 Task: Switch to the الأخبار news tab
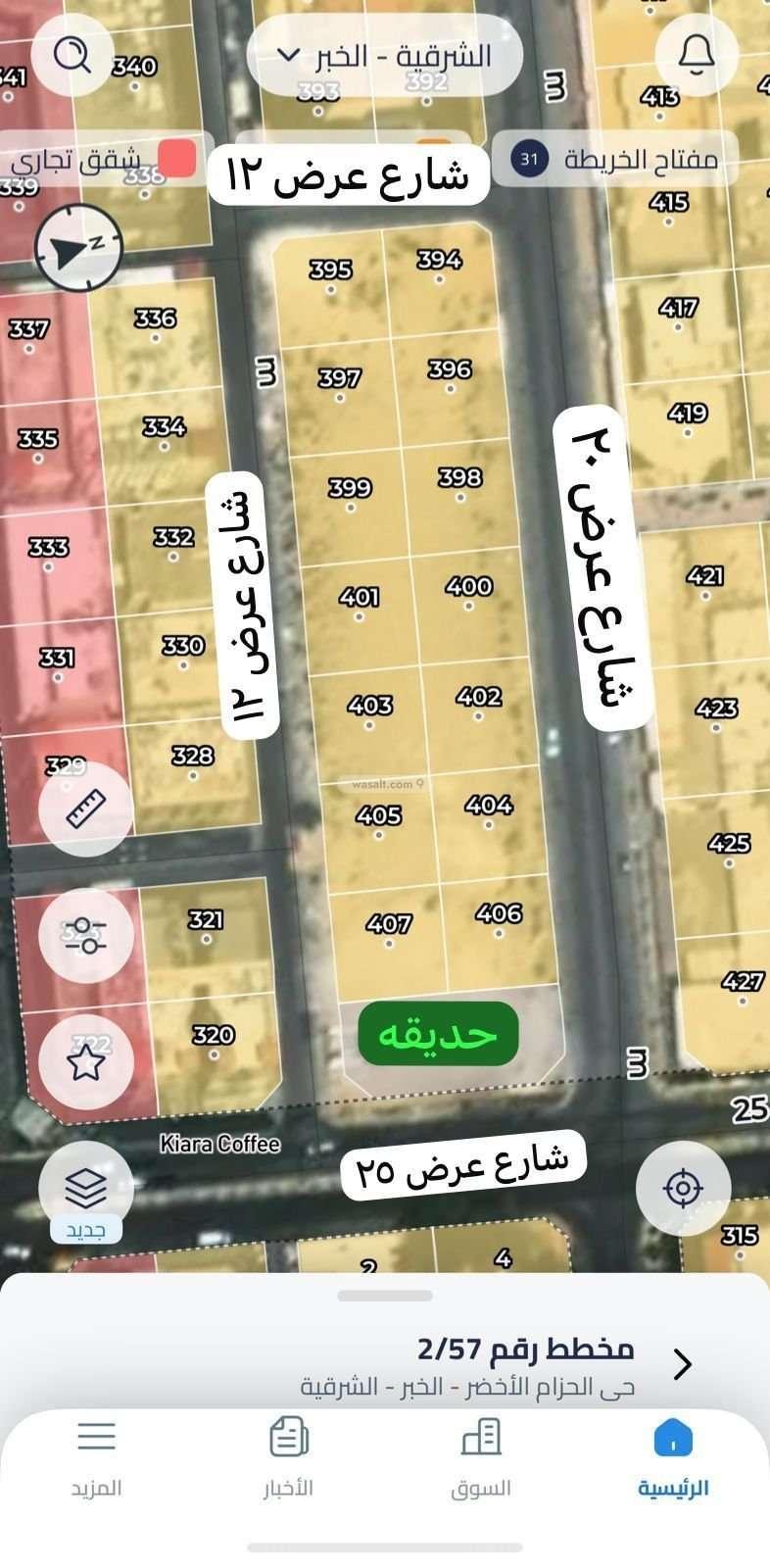(x=288, y=1457)
